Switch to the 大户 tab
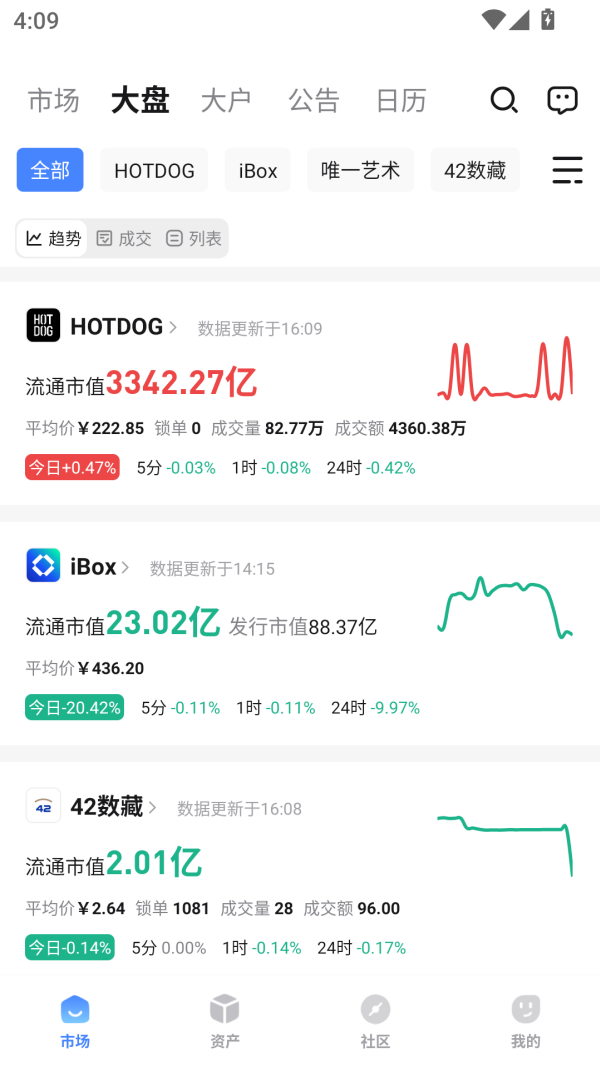The height and width of the screenshot is (1067, 600). pyautogui.click(x=226, y=100)
